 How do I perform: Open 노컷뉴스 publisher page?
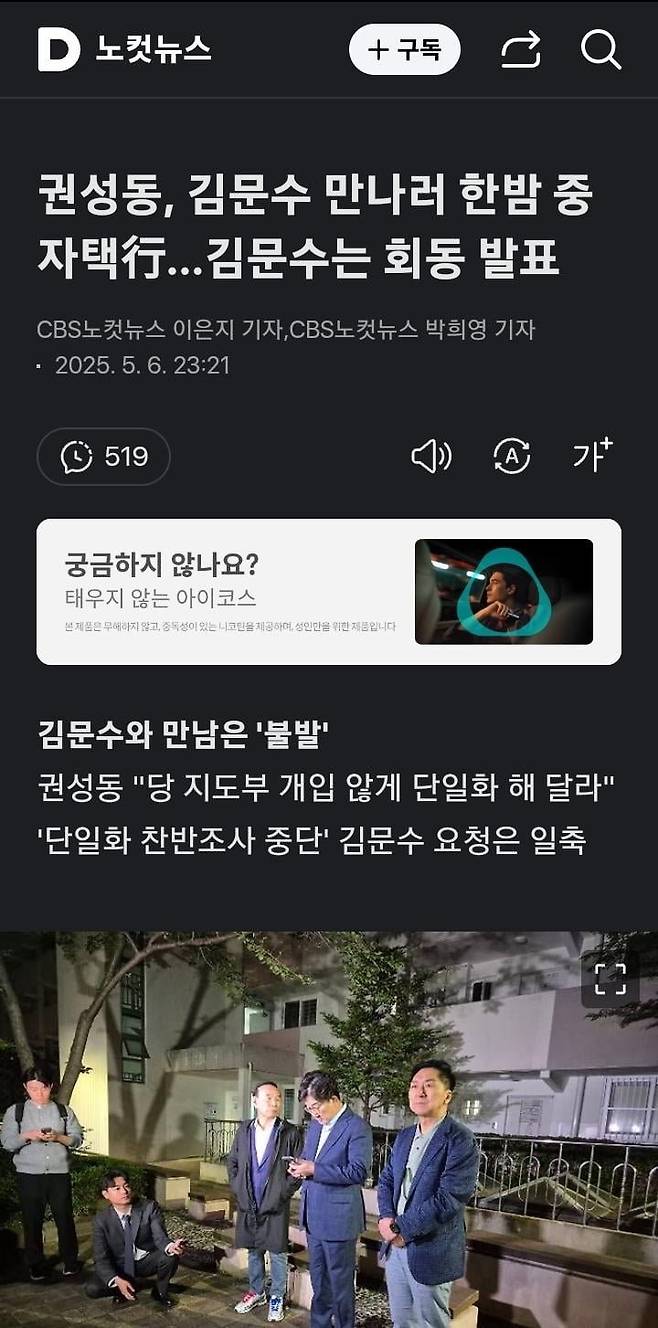[153, 49]
